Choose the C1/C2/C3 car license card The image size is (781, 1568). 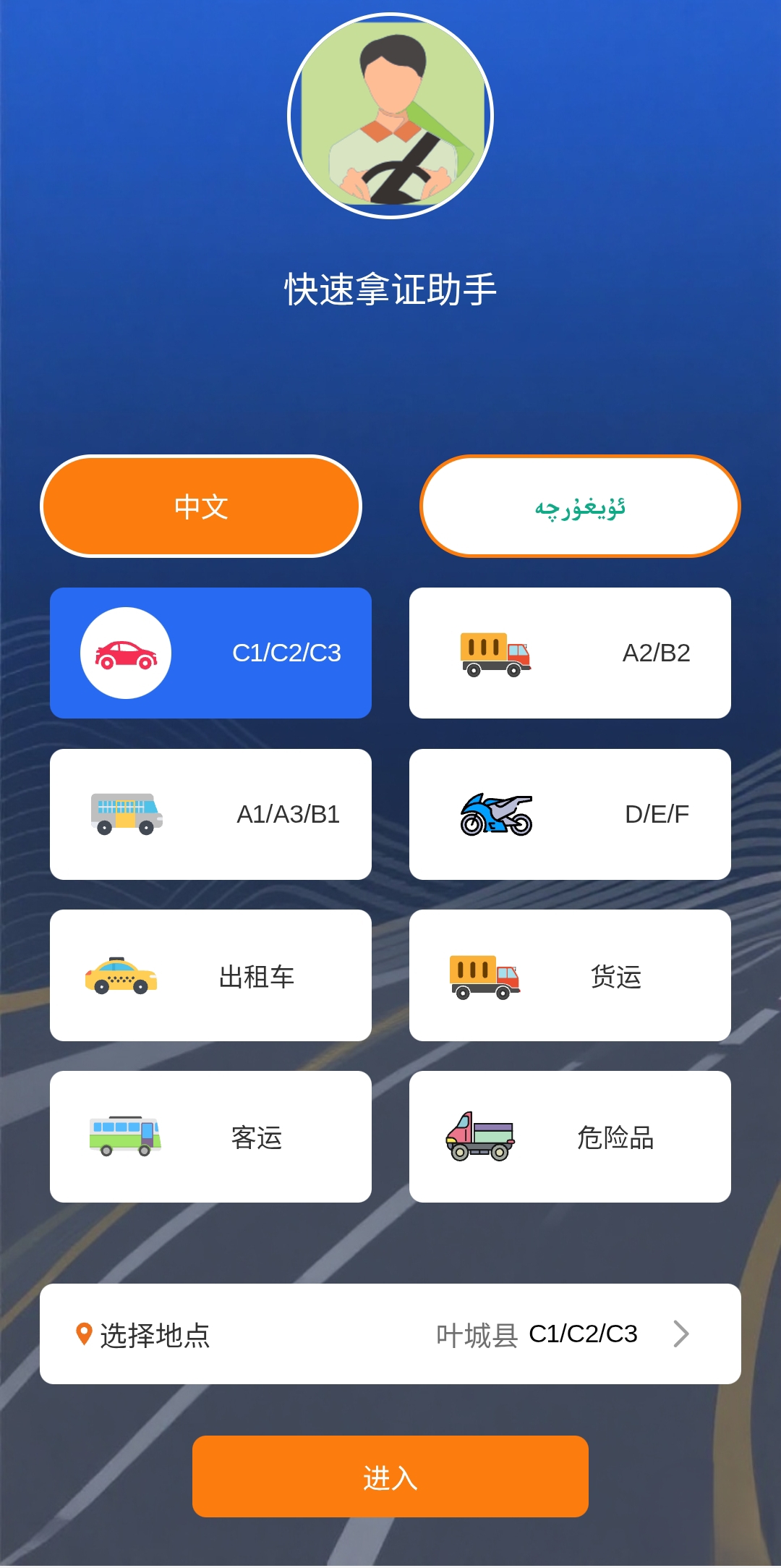pyautogui.click(x=210, y=653)
